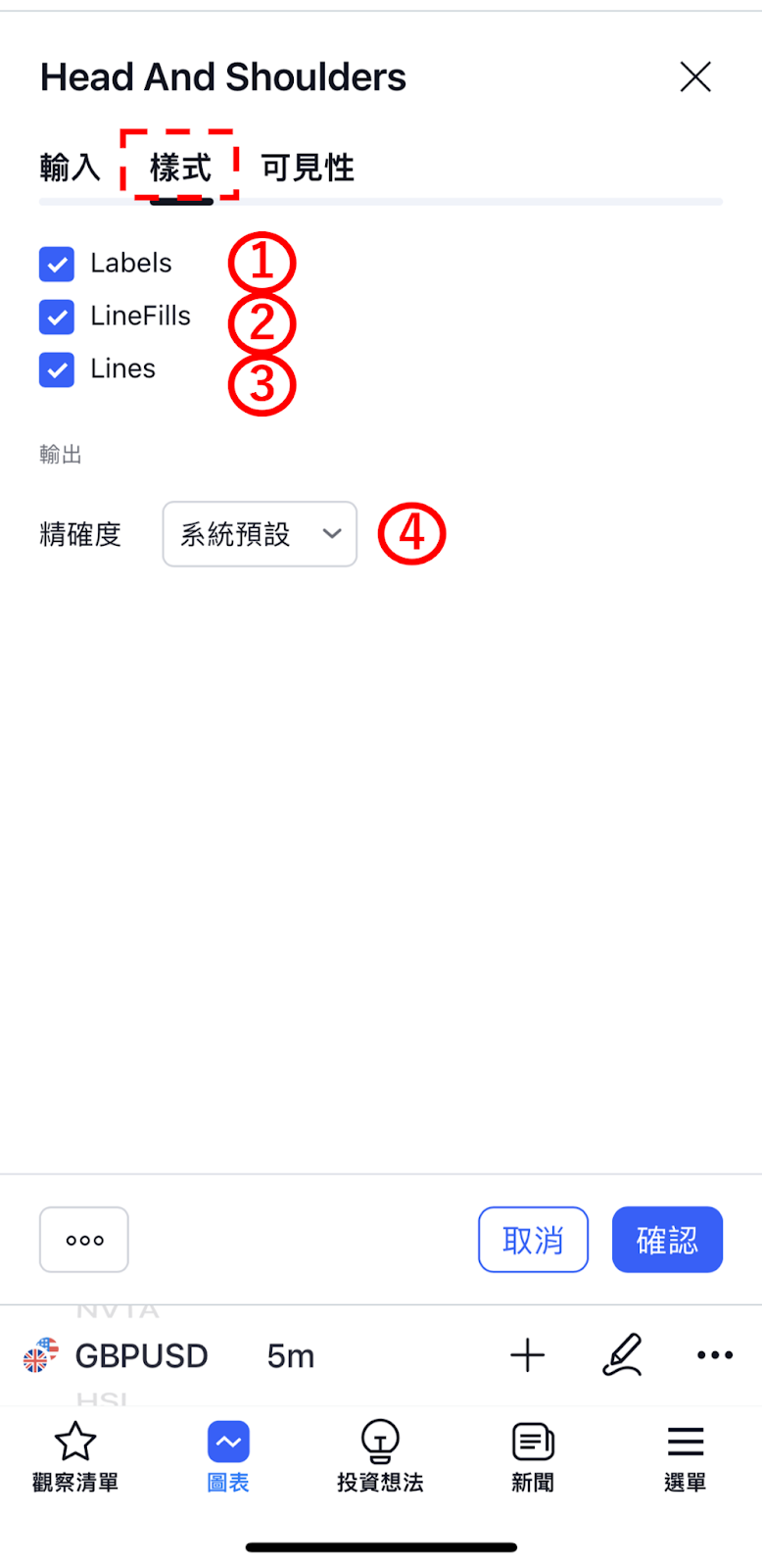Open the chart toolbar overflow menu
Viewport: 762px width, 1568px height.
click(x=715, y=1356)
